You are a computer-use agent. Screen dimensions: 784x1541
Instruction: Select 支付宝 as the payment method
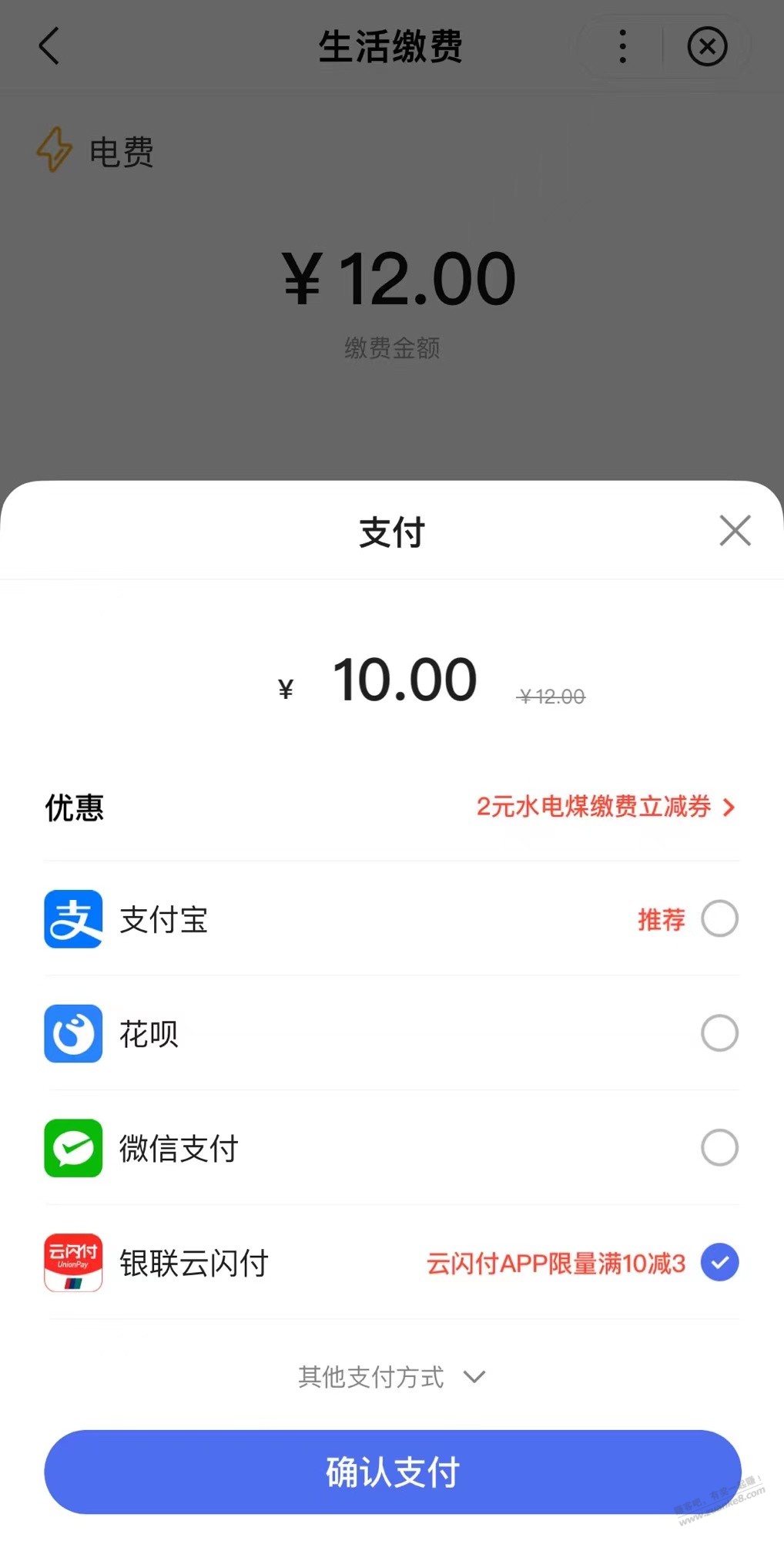click(719, 918)
